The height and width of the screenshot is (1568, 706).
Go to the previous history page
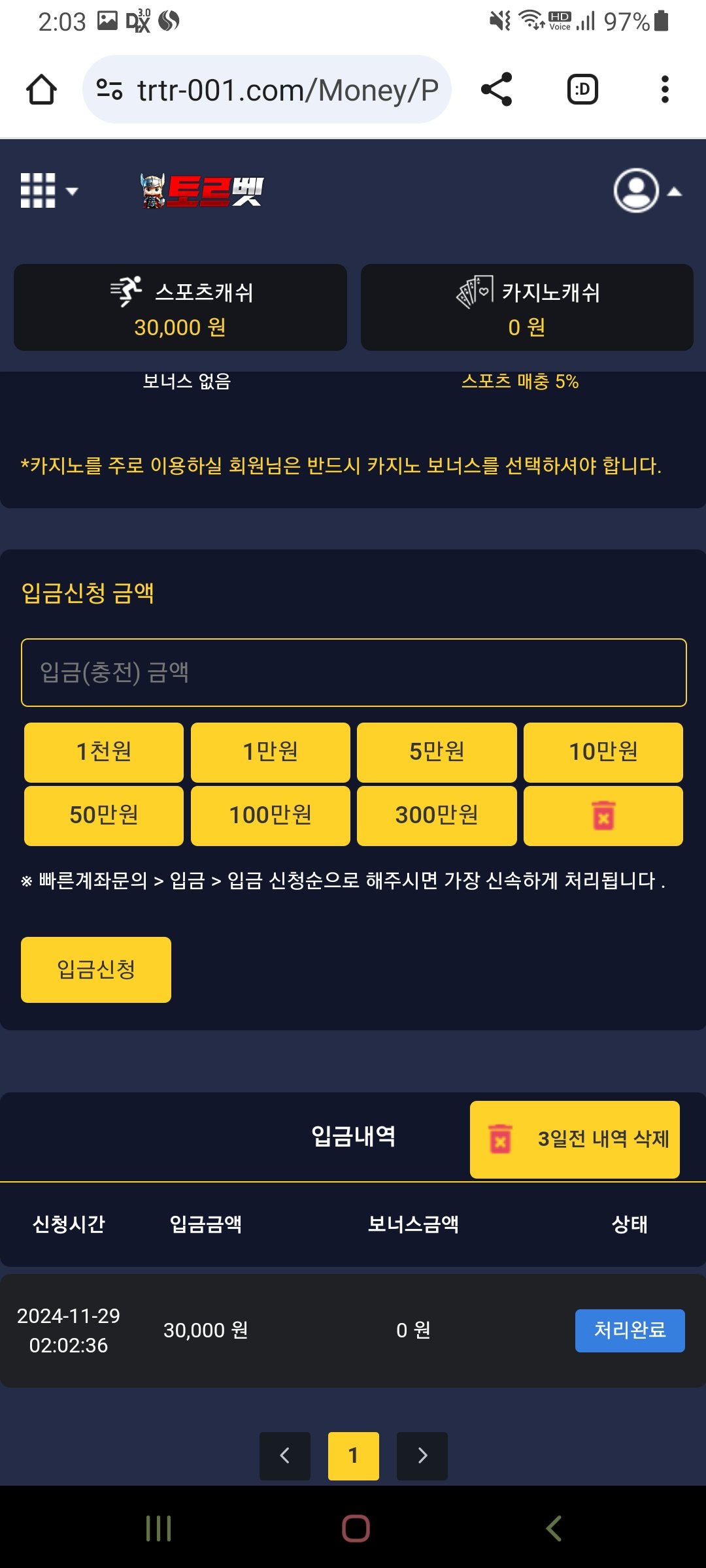(x=285, y=1456)
